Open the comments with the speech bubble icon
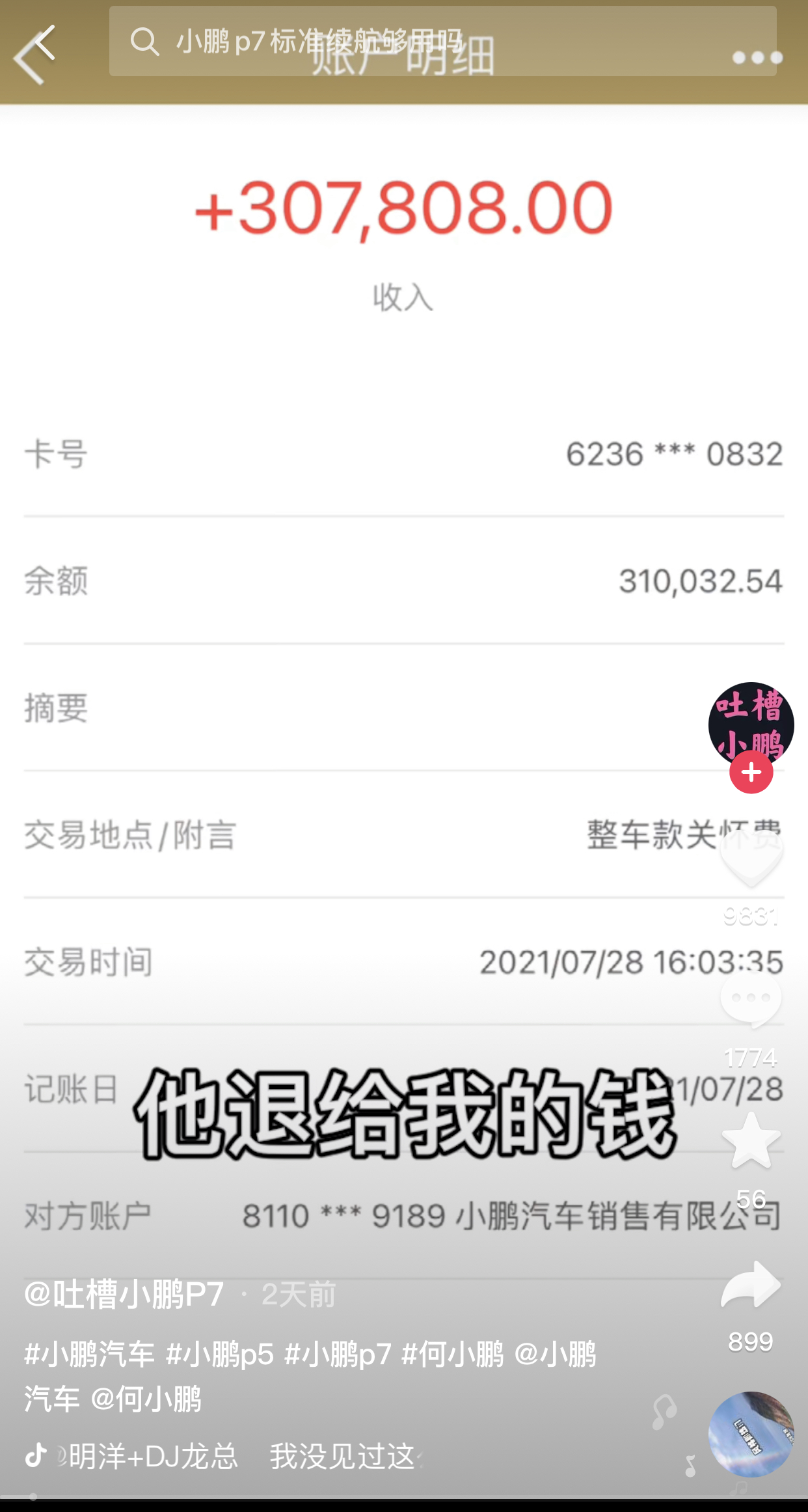 coord(750,996)
